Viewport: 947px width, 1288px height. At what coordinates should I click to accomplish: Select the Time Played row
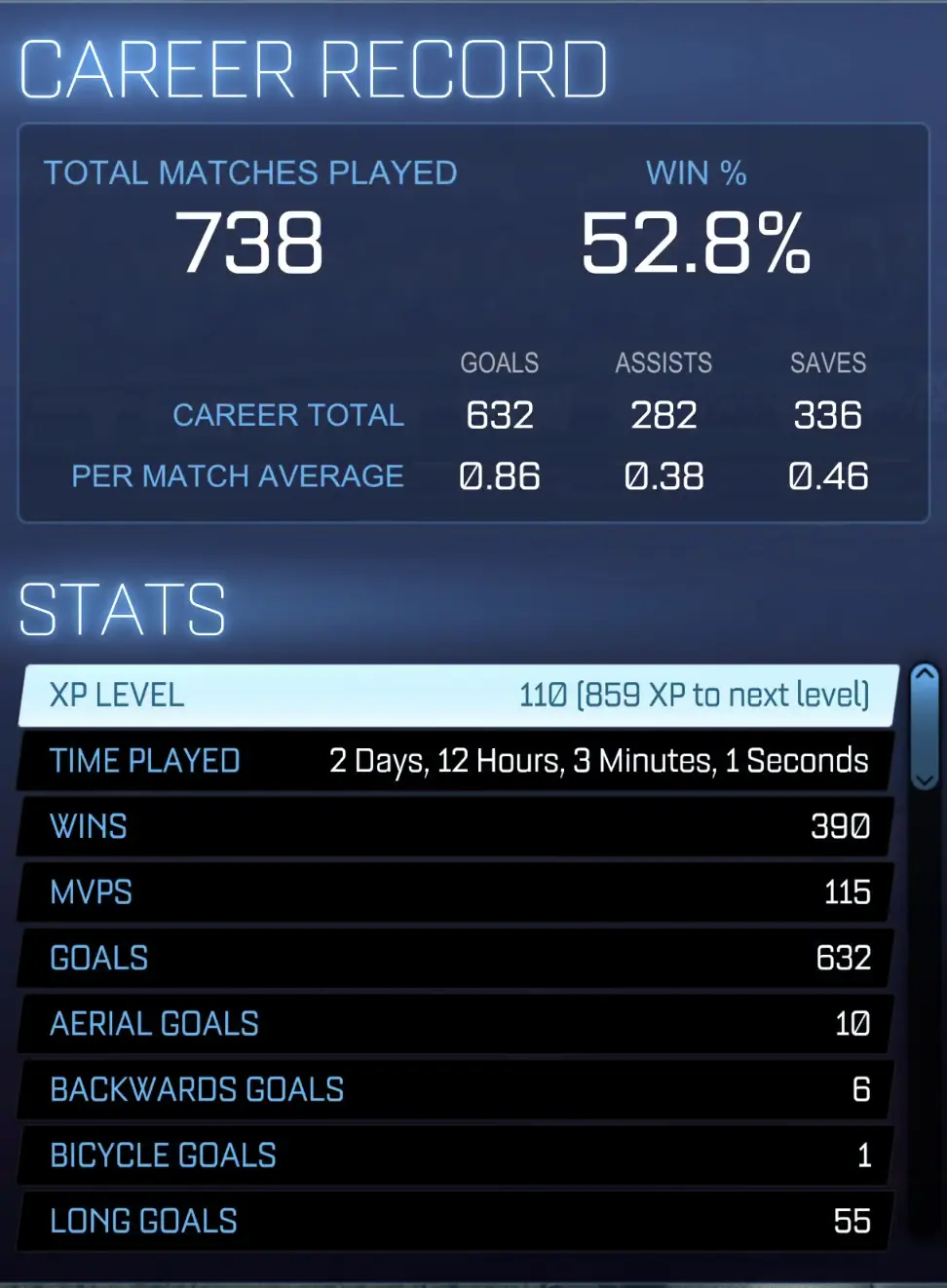click(458, 761)
